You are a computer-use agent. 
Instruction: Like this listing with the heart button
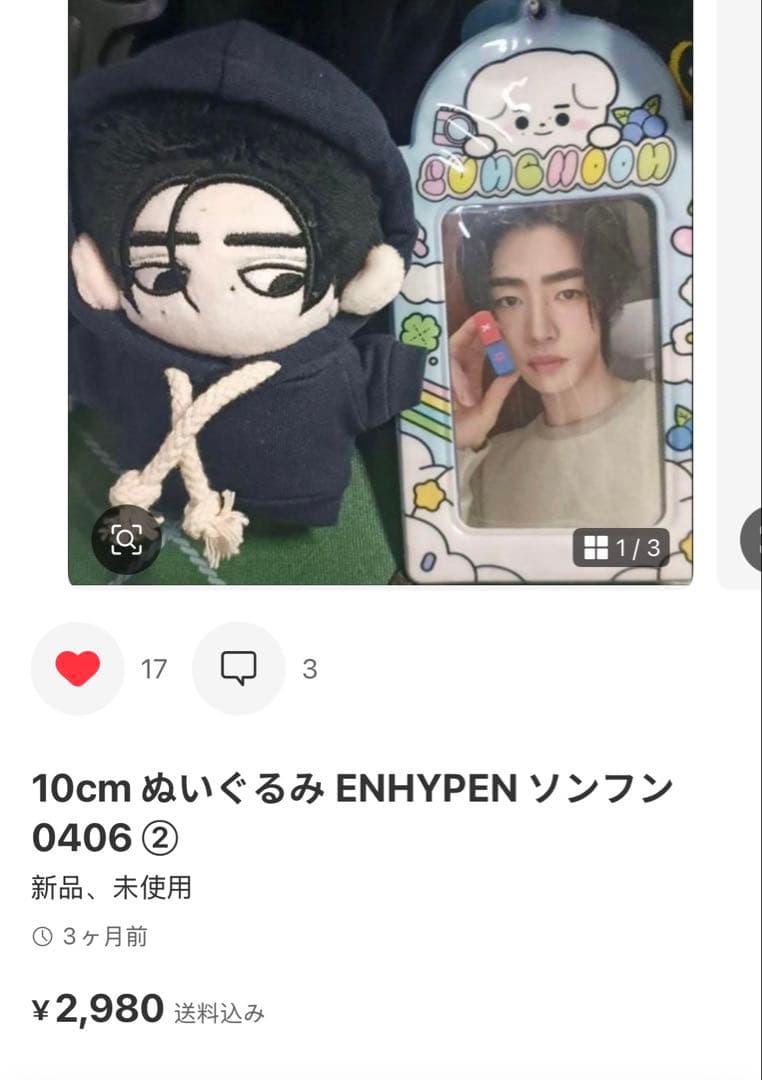[x=78, y=668]
